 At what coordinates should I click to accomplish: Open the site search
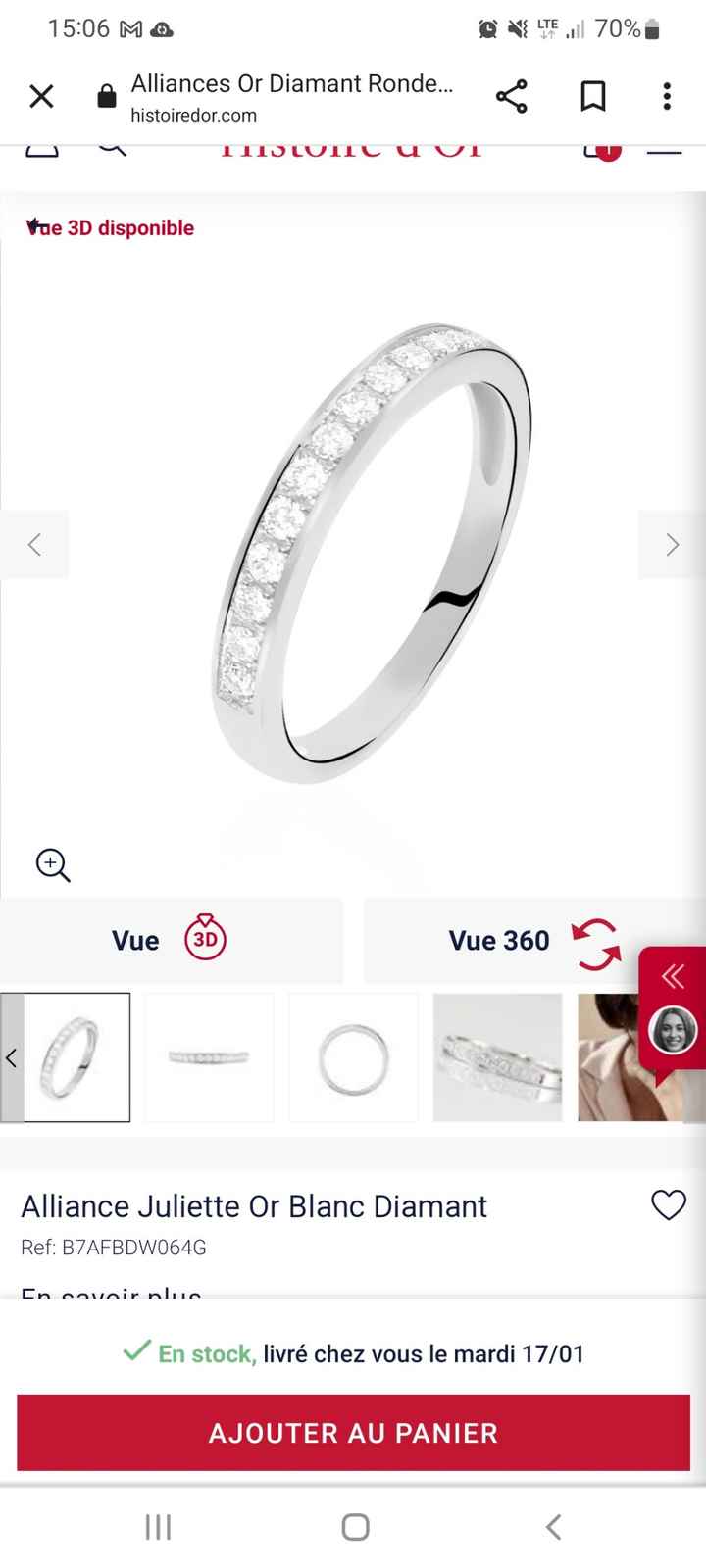(x=111, y=145)
